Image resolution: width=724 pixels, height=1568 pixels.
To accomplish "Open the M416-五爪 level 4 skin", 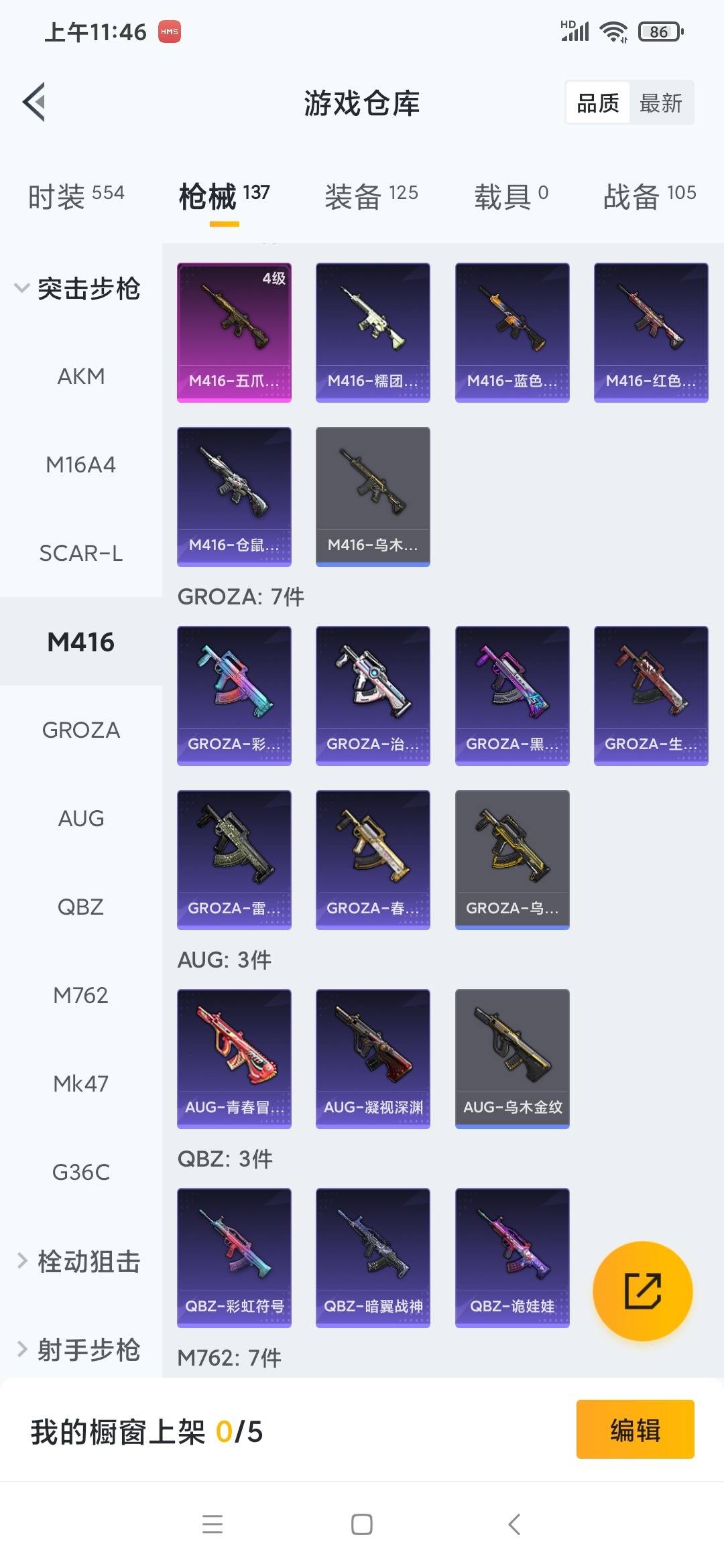I will tap(234, 332).
